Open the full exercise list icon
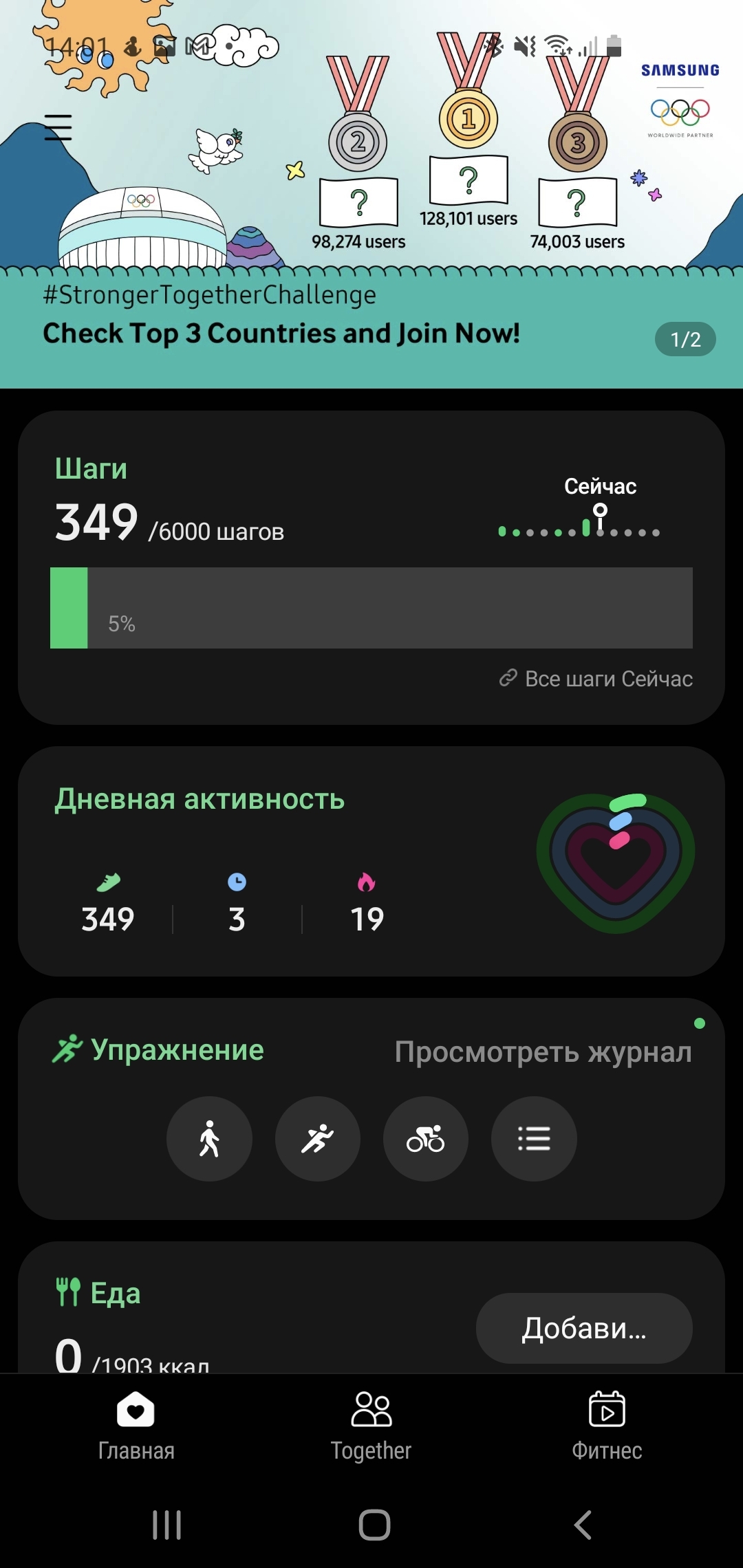Viewport: 743px width, 1568px height. (534, 1139)
